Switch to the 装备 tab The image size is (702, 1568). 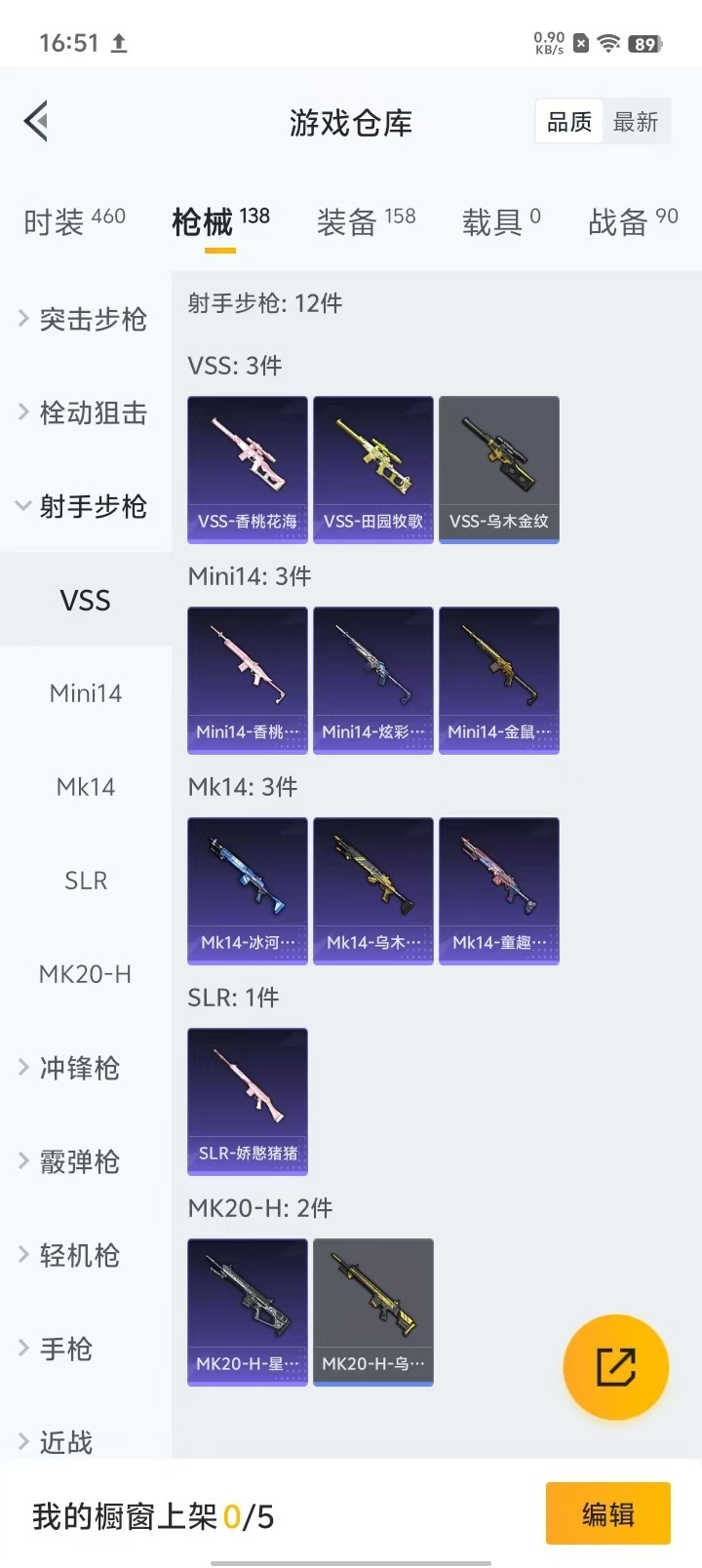pyautogui.click(x=366, y=221)
